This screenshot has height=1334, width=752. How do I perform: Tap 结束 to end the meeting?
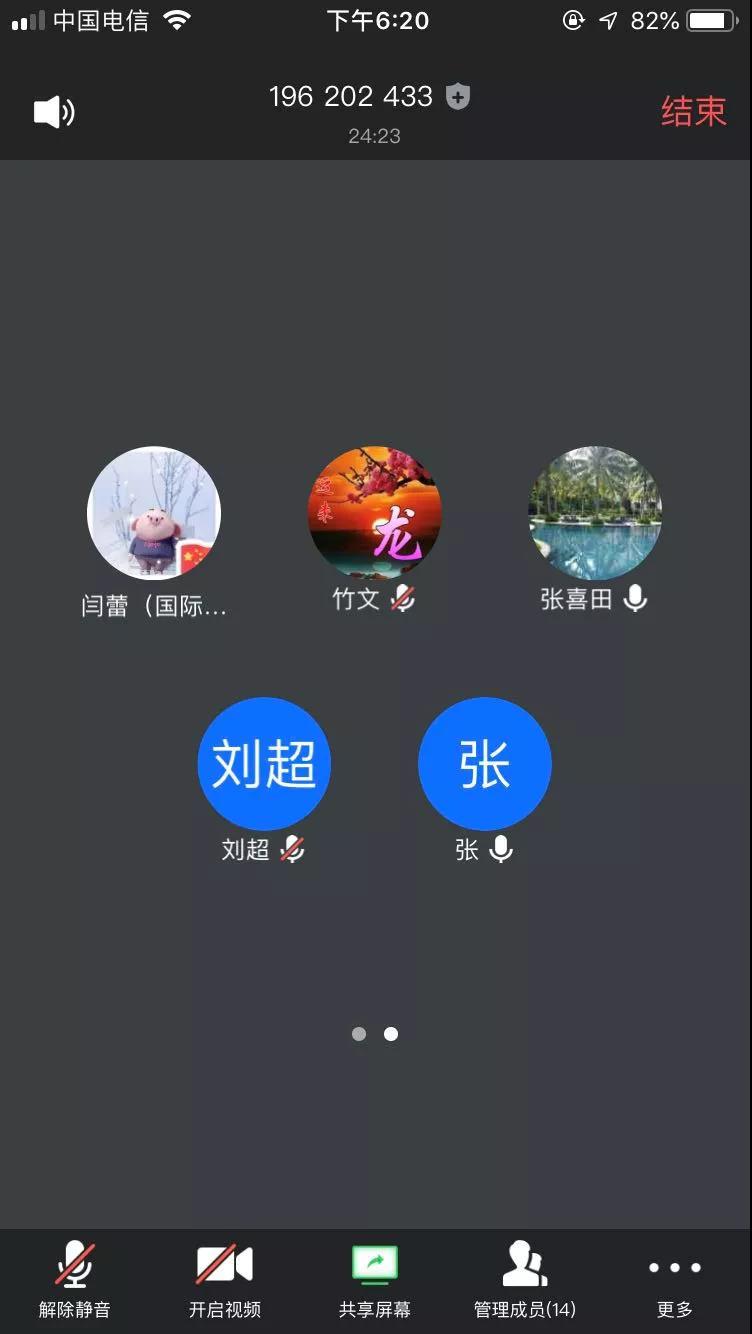pyautogui.click(x=693, y=111)
